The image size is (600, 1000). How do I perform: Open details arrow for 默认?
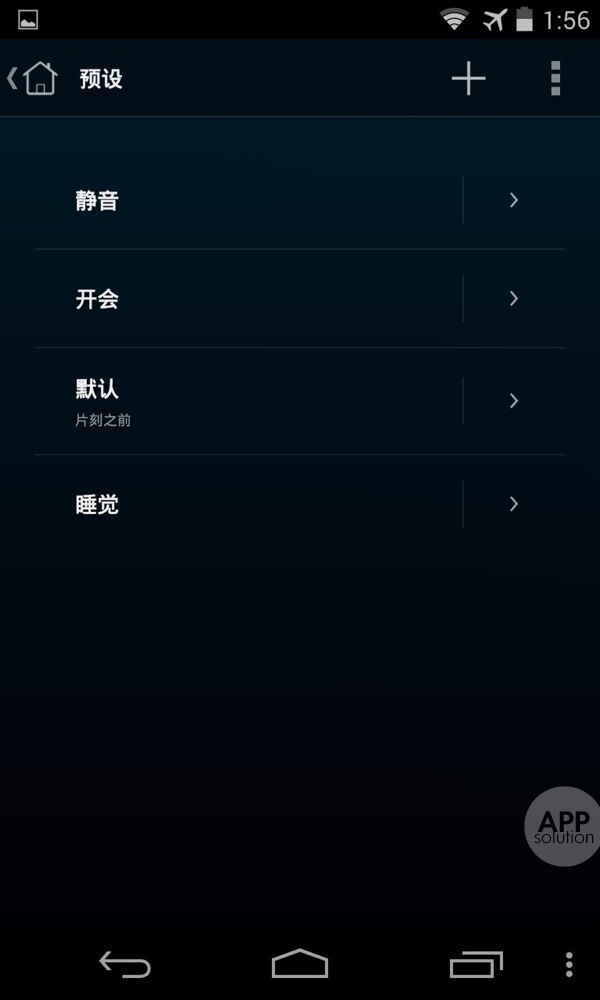[x=514, y=401]
